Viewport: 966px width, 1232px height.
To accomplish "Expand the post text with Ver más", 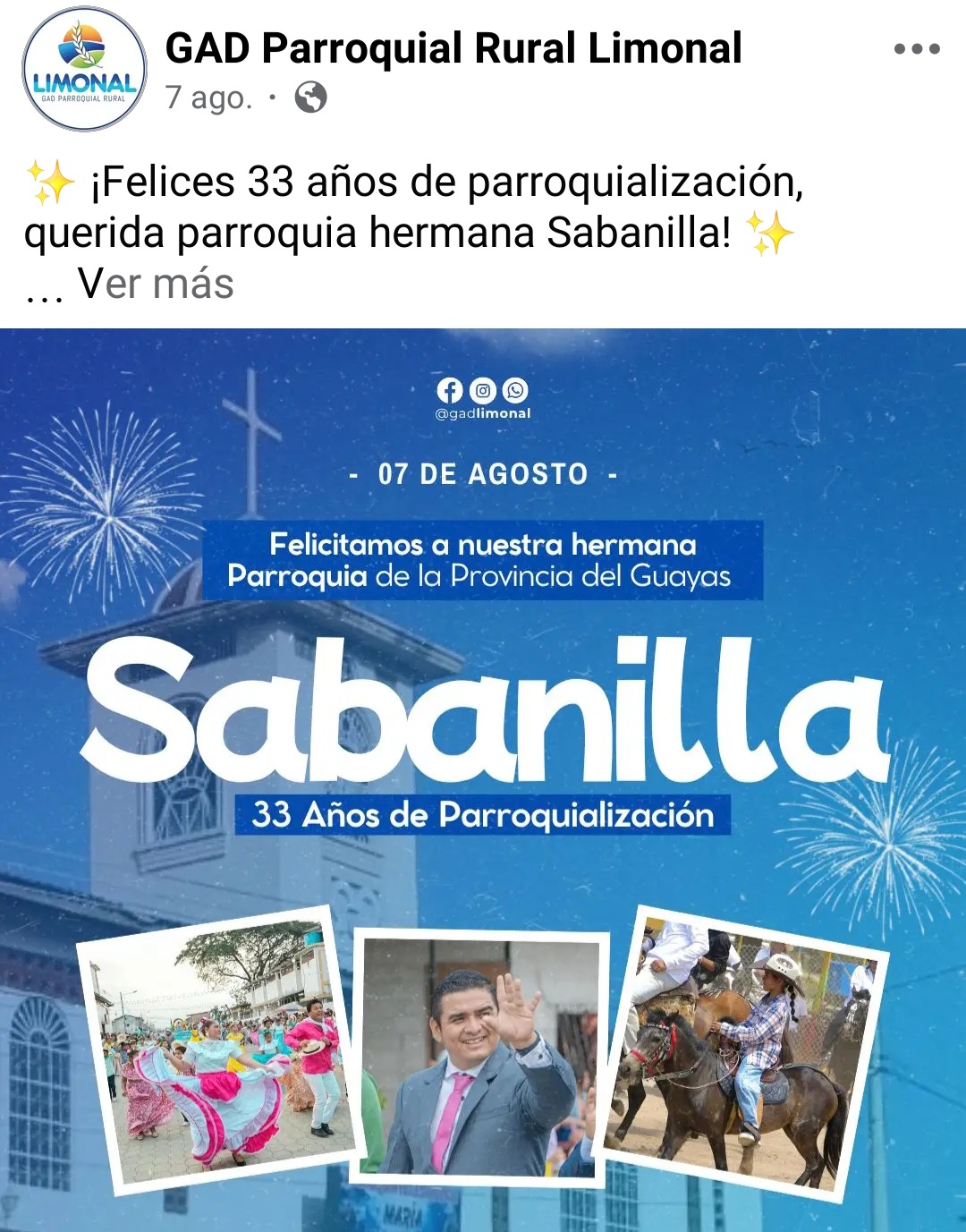I will (156, 284).
